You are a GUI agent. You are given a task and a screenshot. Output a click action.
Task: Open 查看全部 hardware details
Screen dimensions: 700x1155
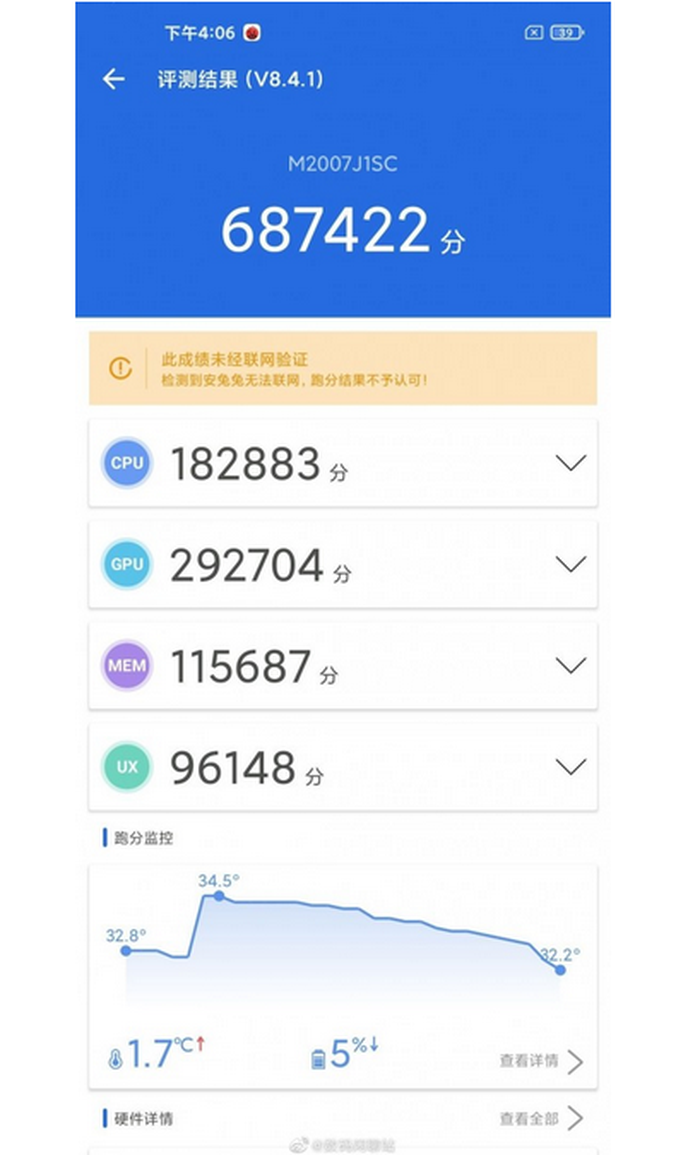pos(542,1118)
